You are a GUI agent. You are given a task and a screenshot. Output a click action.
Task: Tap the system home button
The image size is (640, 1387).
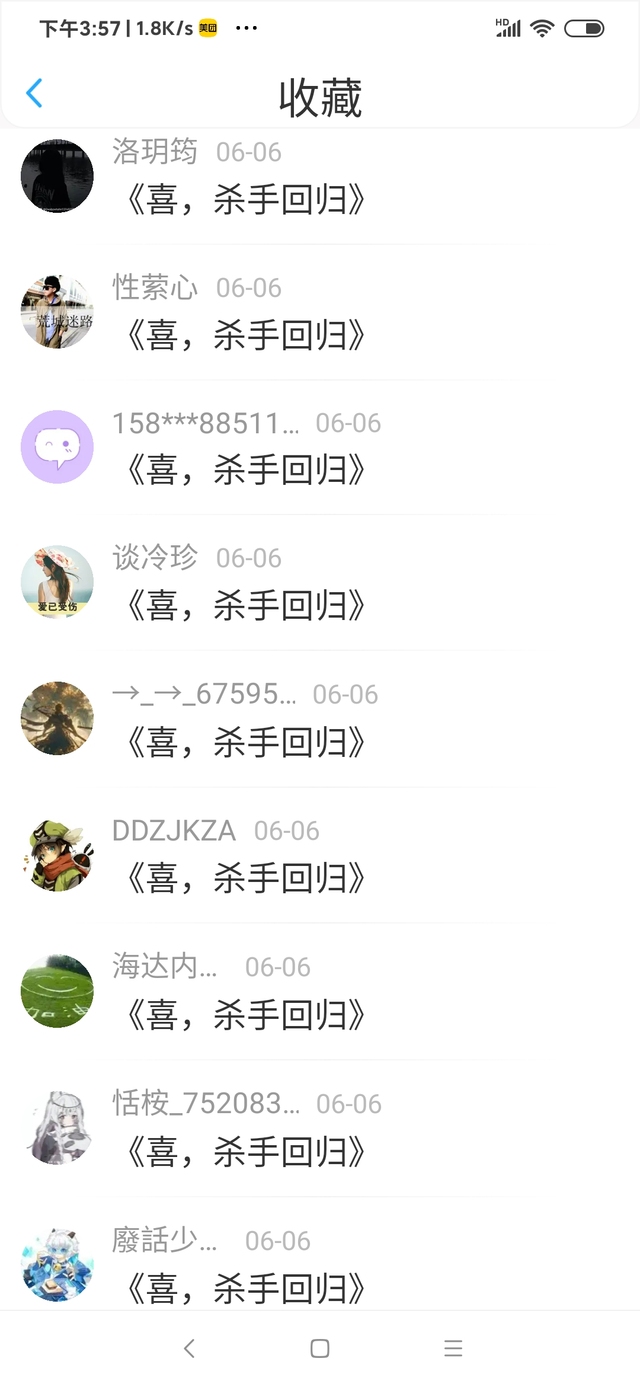(x=320, y=1348)
